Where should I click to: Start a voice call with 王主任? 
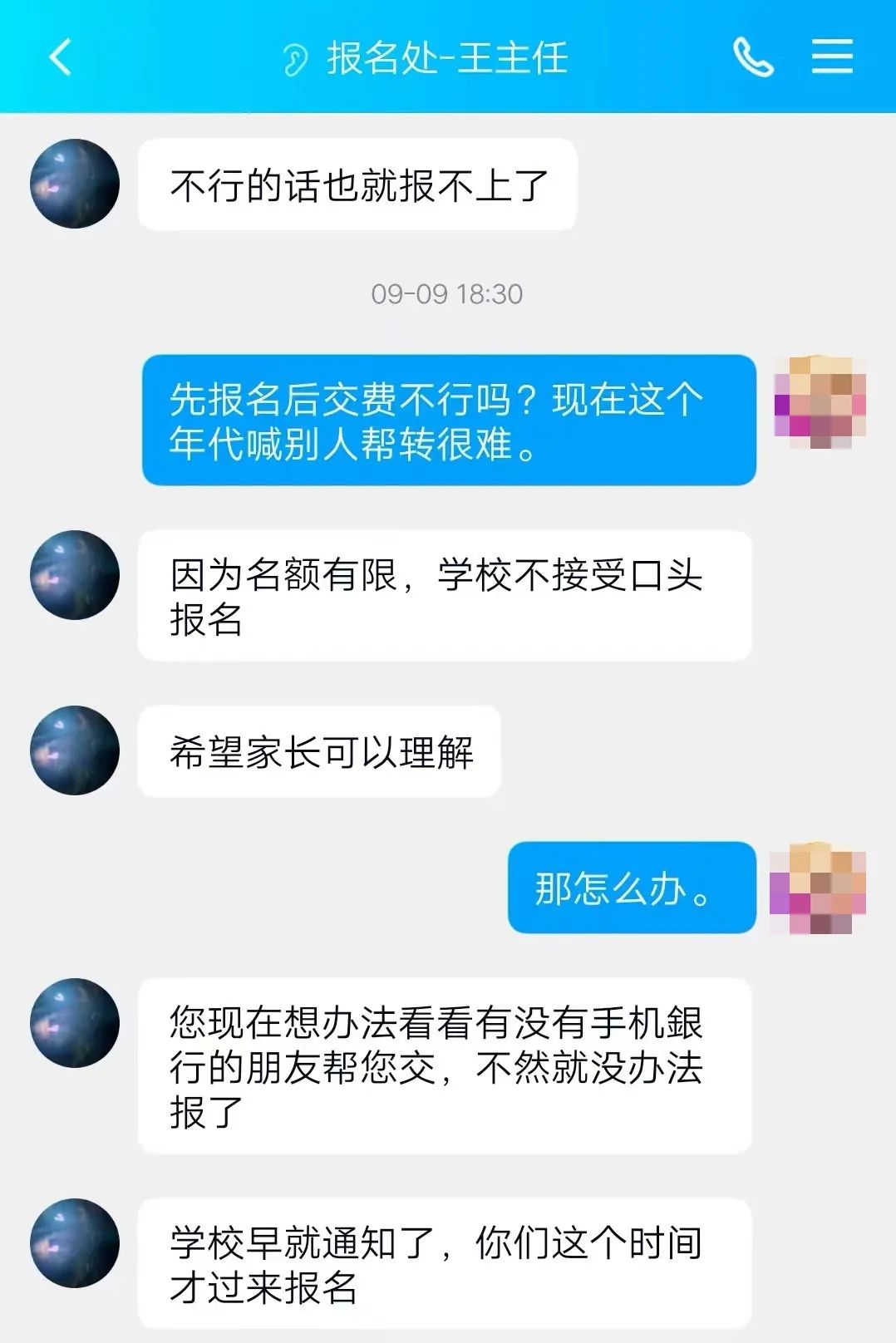753,57
